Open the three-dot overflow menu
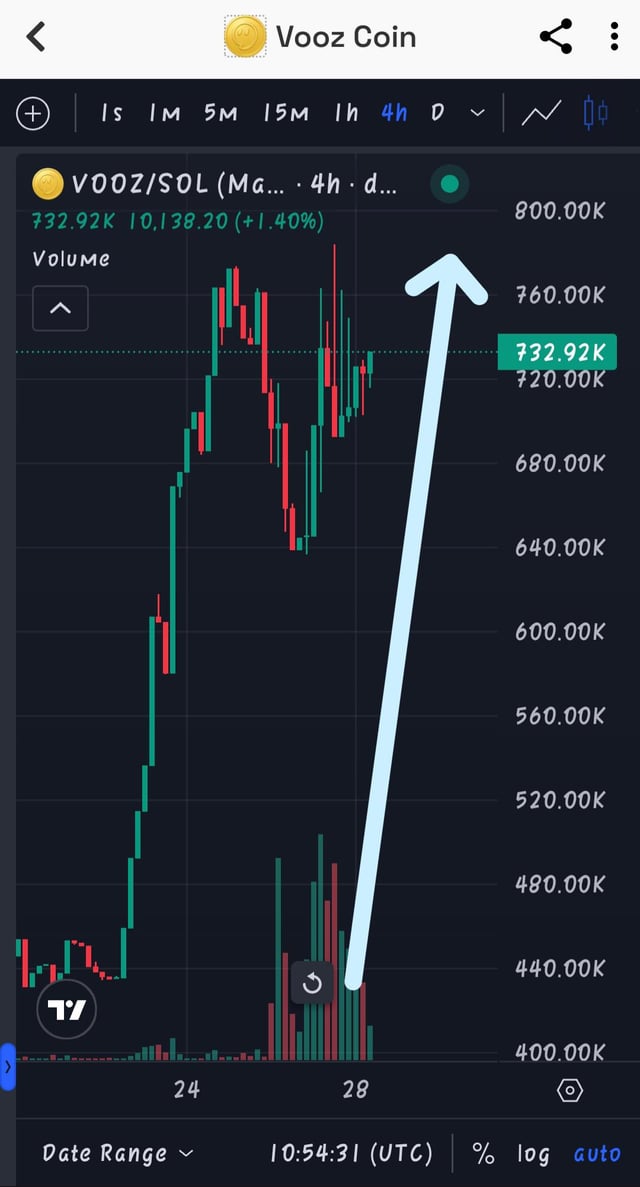640x1187 pixels. pyautogui.click(x=614, y=38)
